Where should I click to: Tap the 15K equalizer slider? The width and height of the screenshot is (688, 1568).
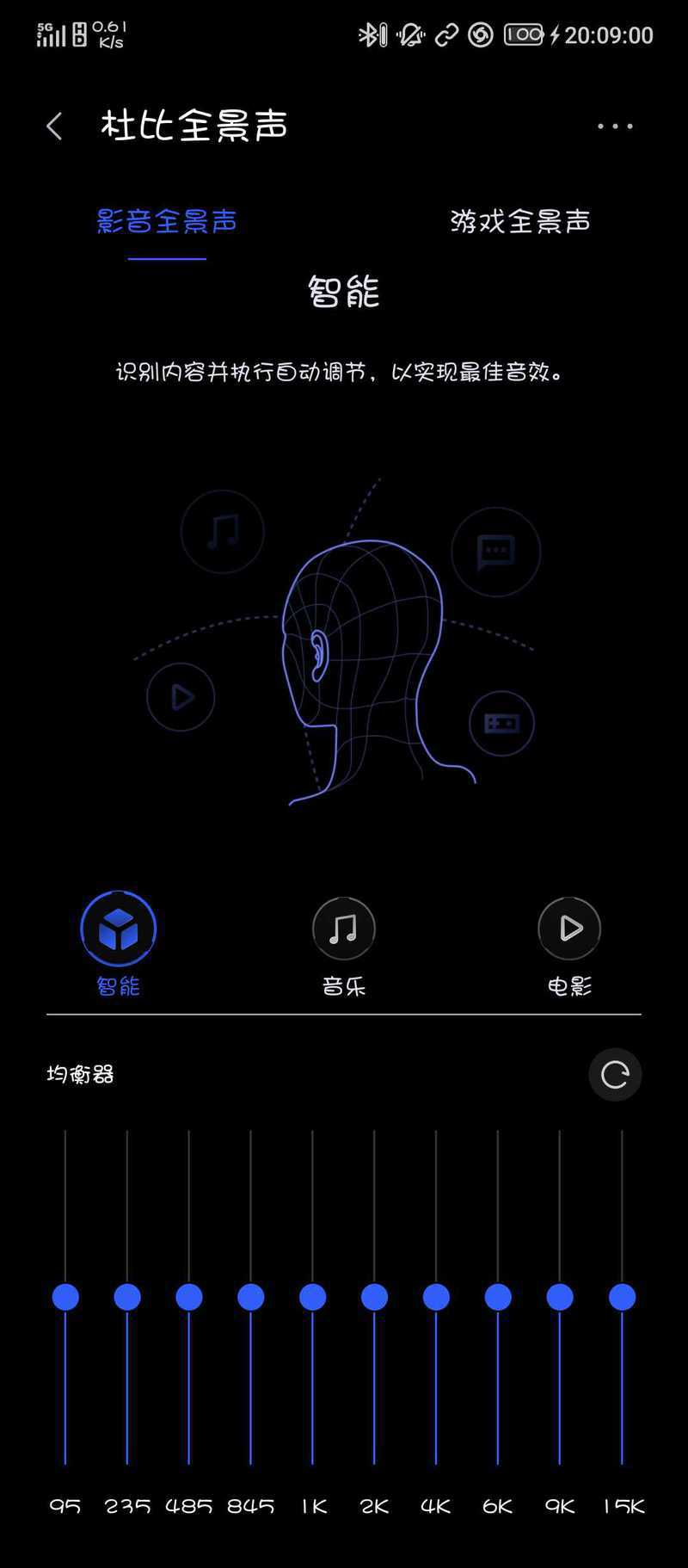pos(622,1297)
